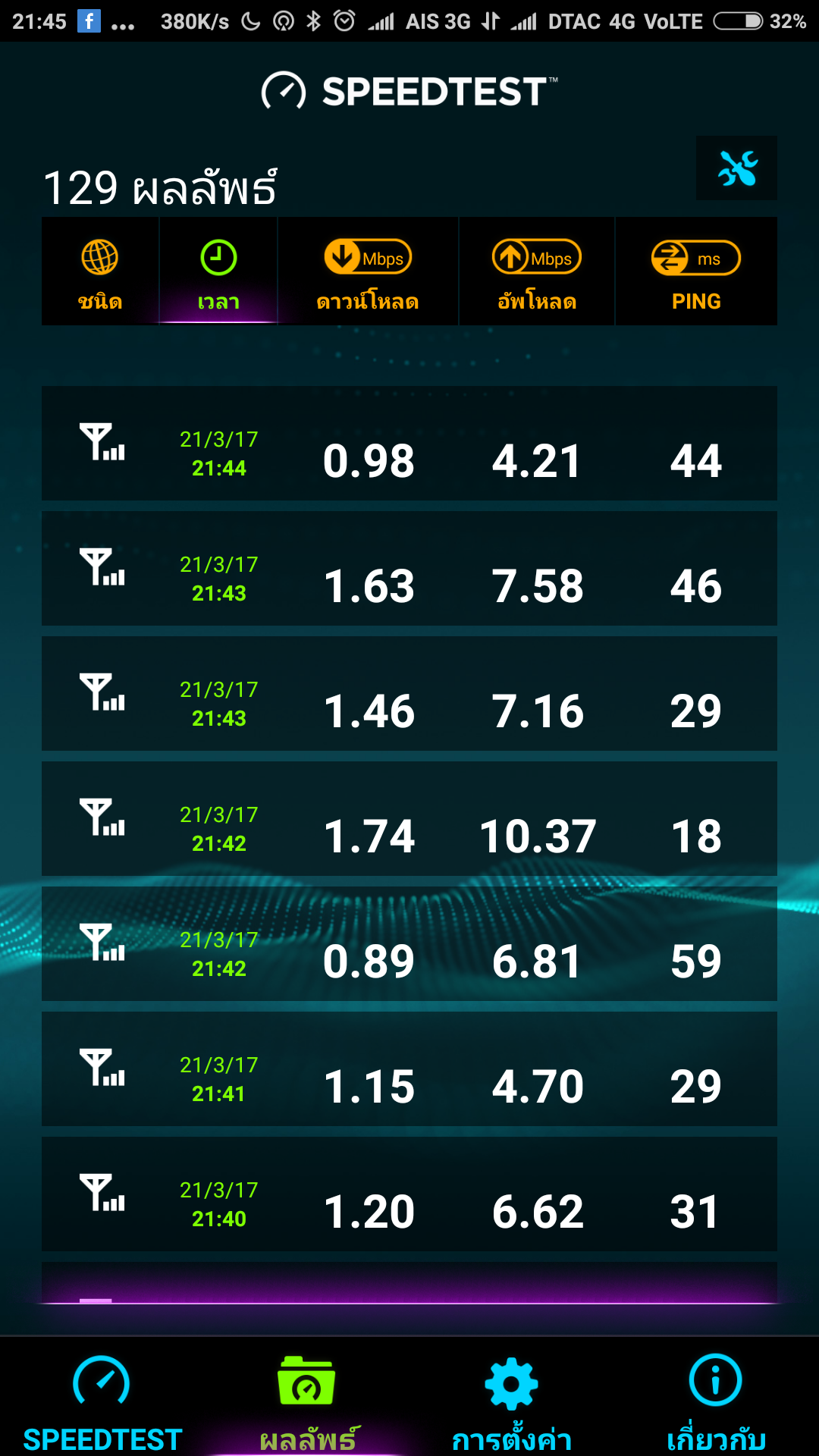
Task: Sort results by อัพโหลด (upload) speed
Action: [x=537, y=271]
